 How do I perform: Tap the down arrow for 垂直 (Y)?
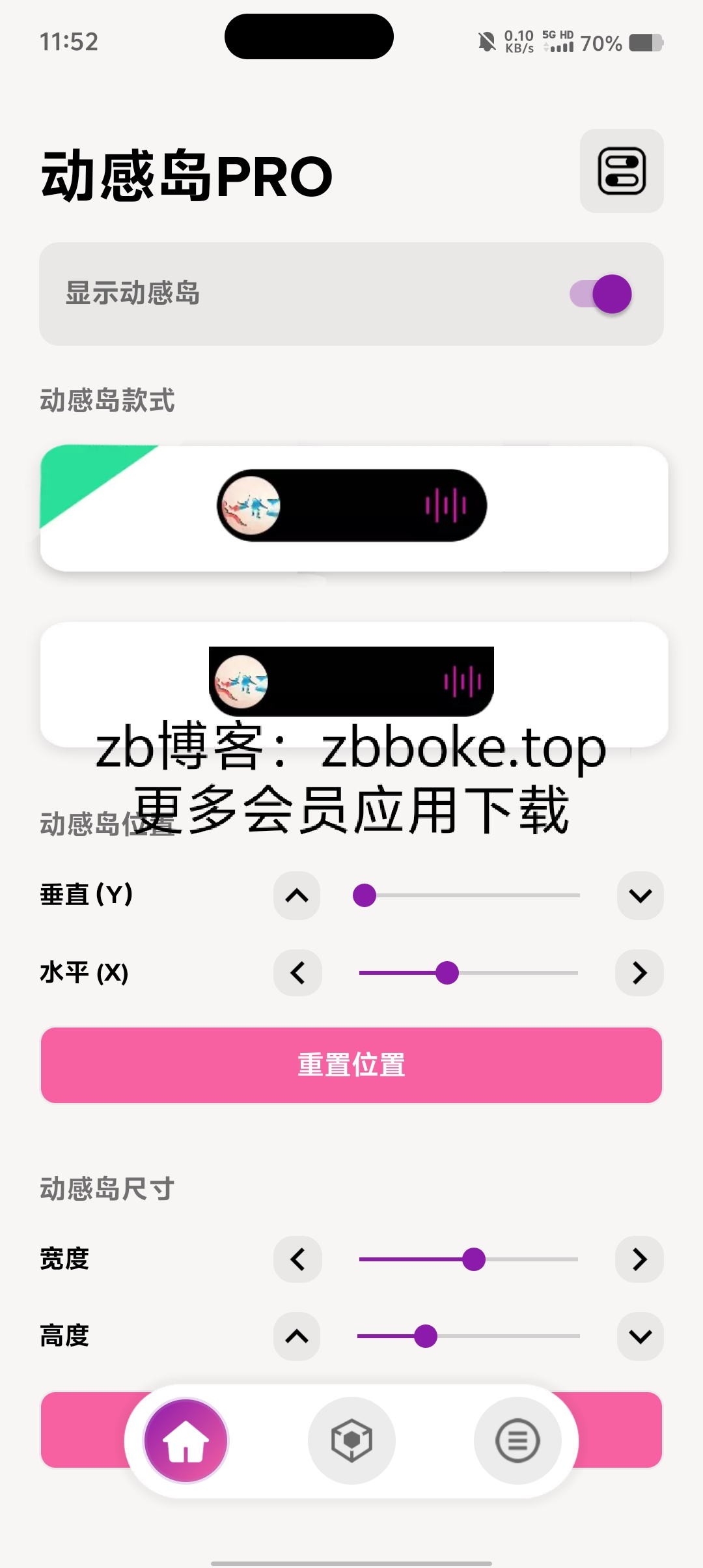pyautogui.click(x=641, y=895)
